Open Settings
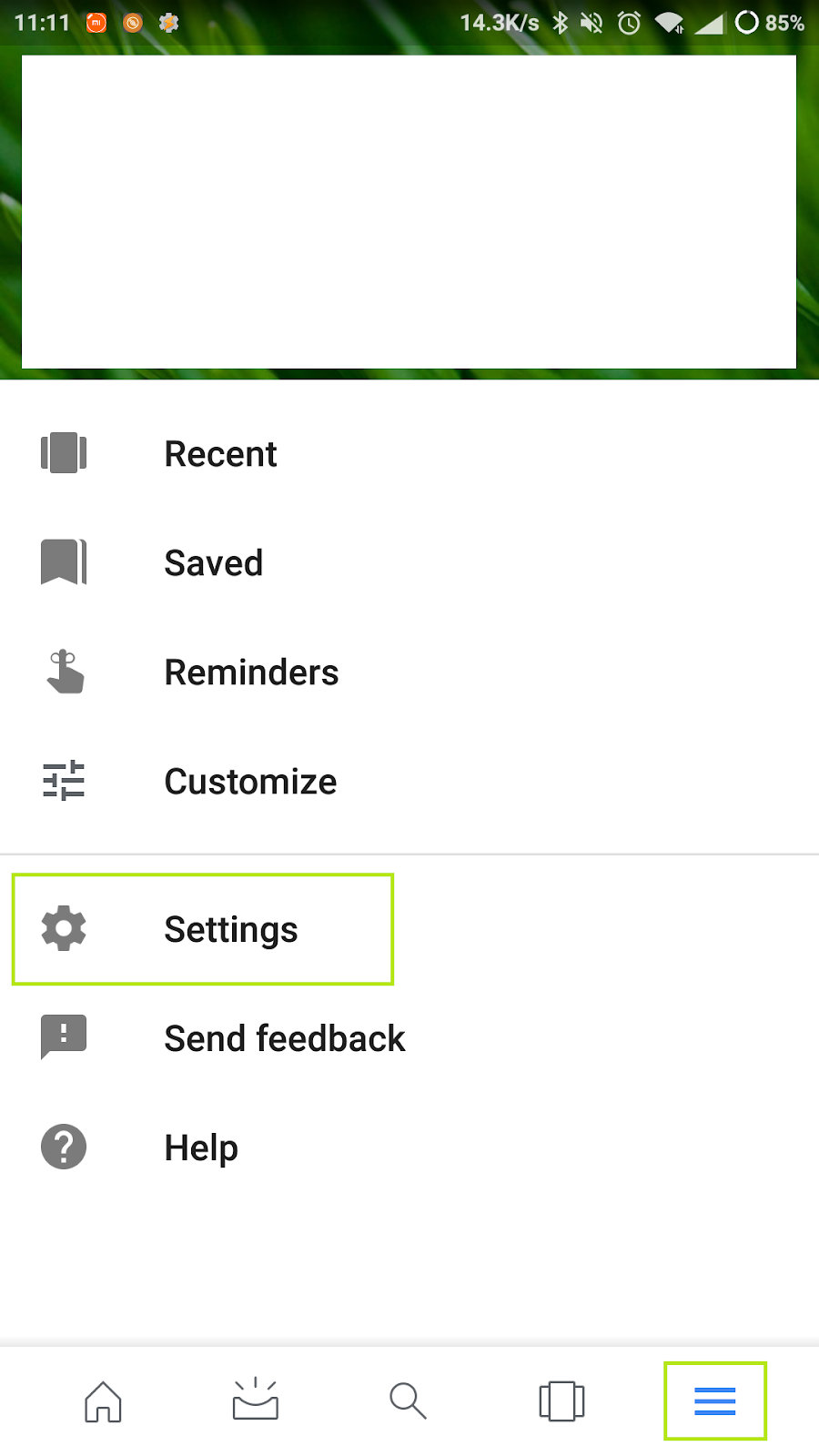 click(x=229, y=929)
